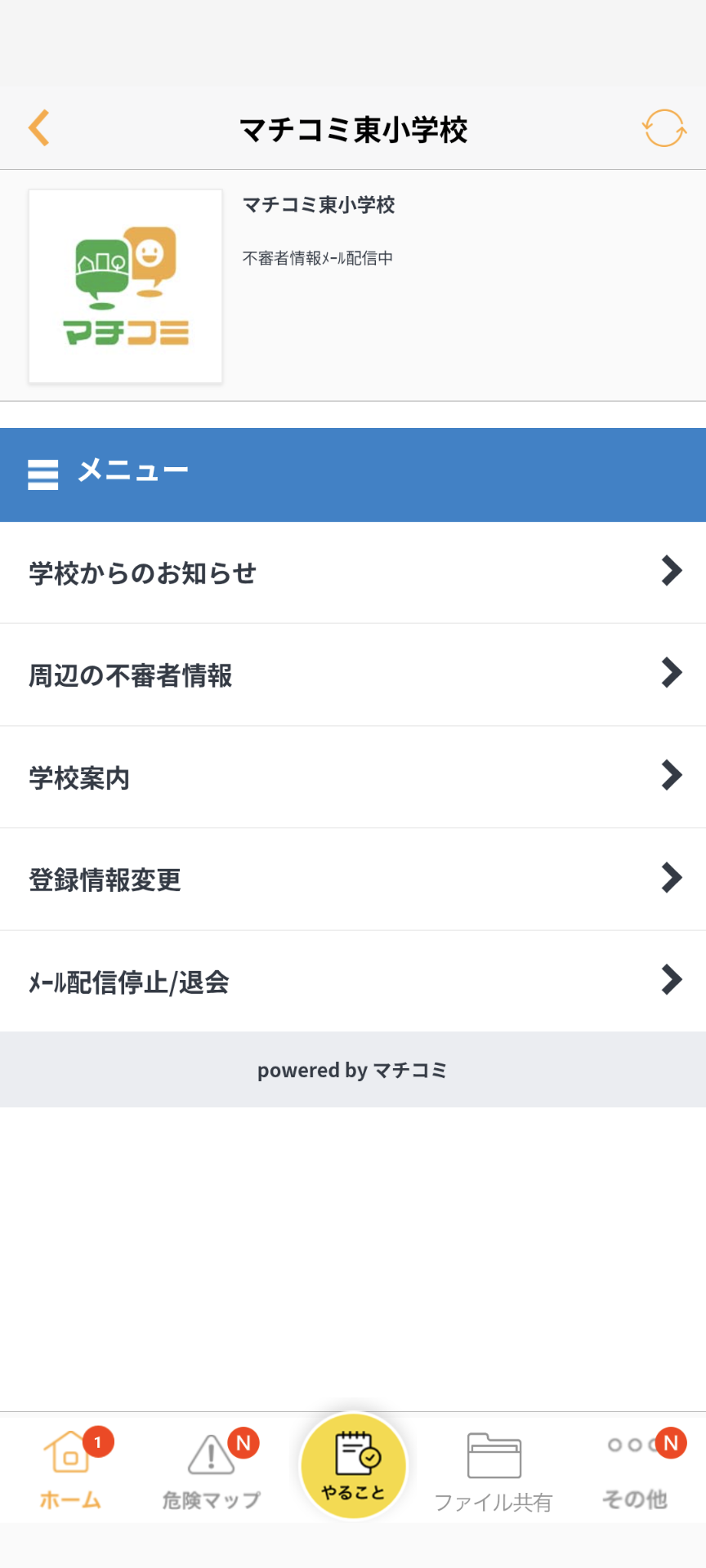
Task: Open 学校からのお知らせ
Action: [x=353, y=573]
